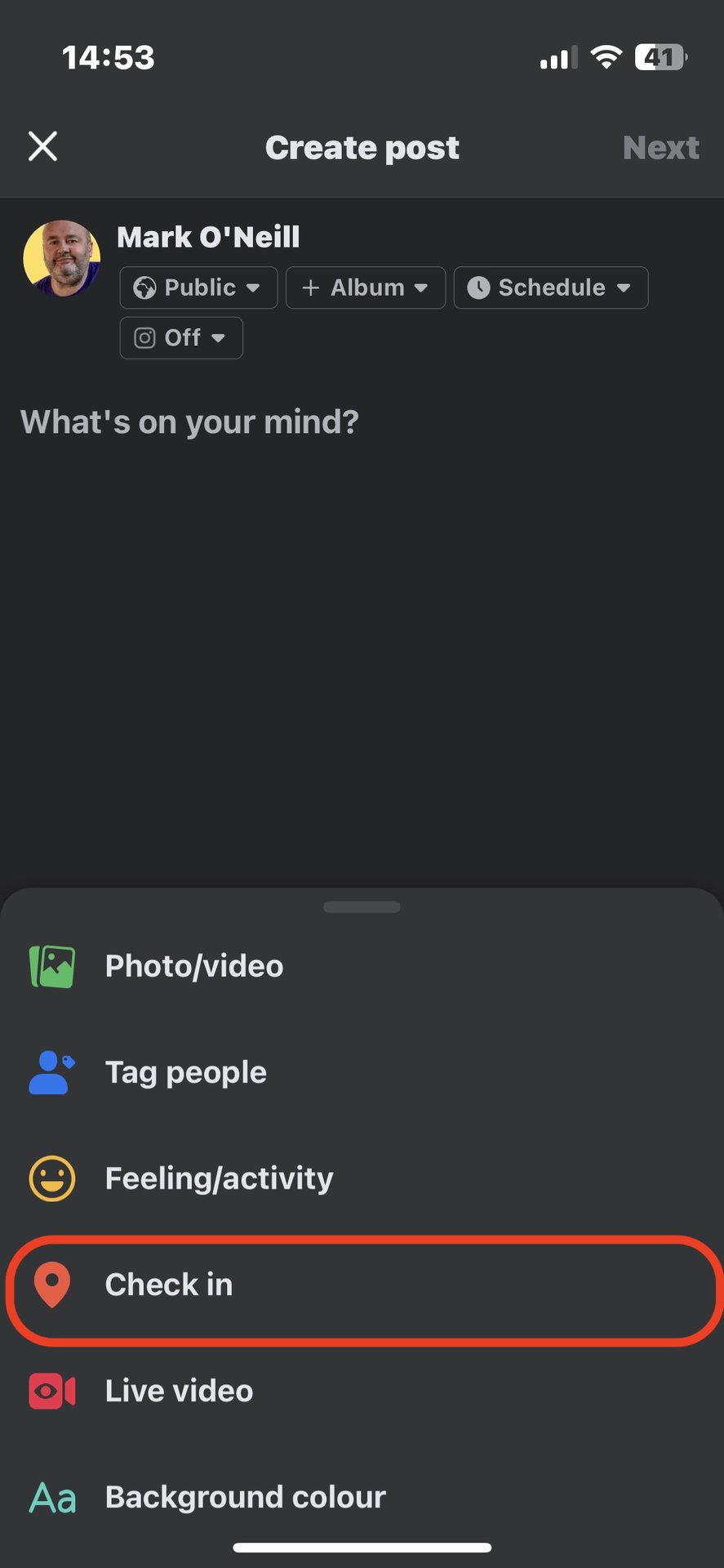Open Feeling/activity via smiley icon
Image resolution: width=724 pixels, height=1568 pixels.
pyautogui.click(x=51, y=1178)
